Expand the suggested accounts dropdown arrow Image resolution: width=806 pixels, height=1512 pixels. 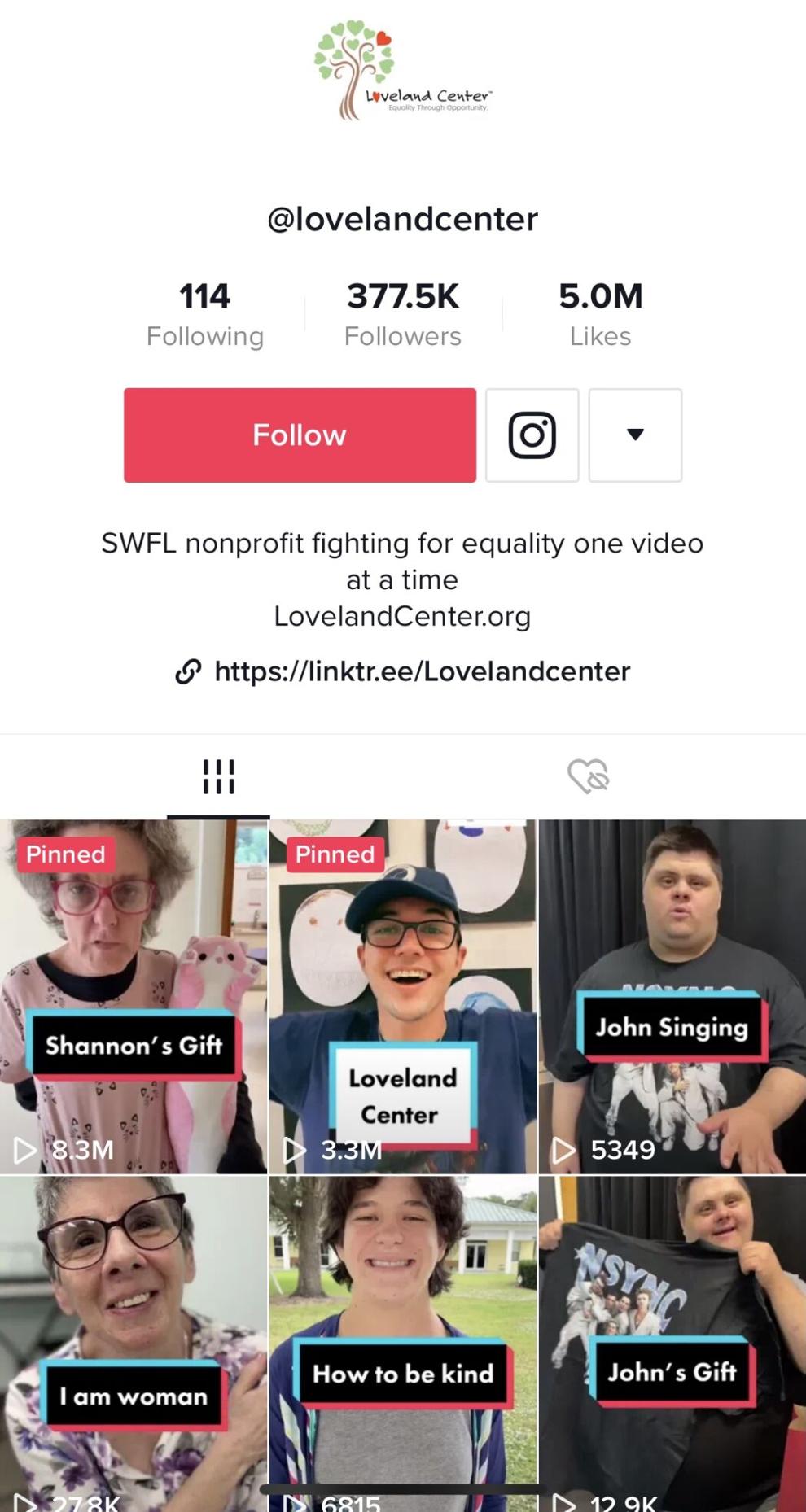(635, 435)
